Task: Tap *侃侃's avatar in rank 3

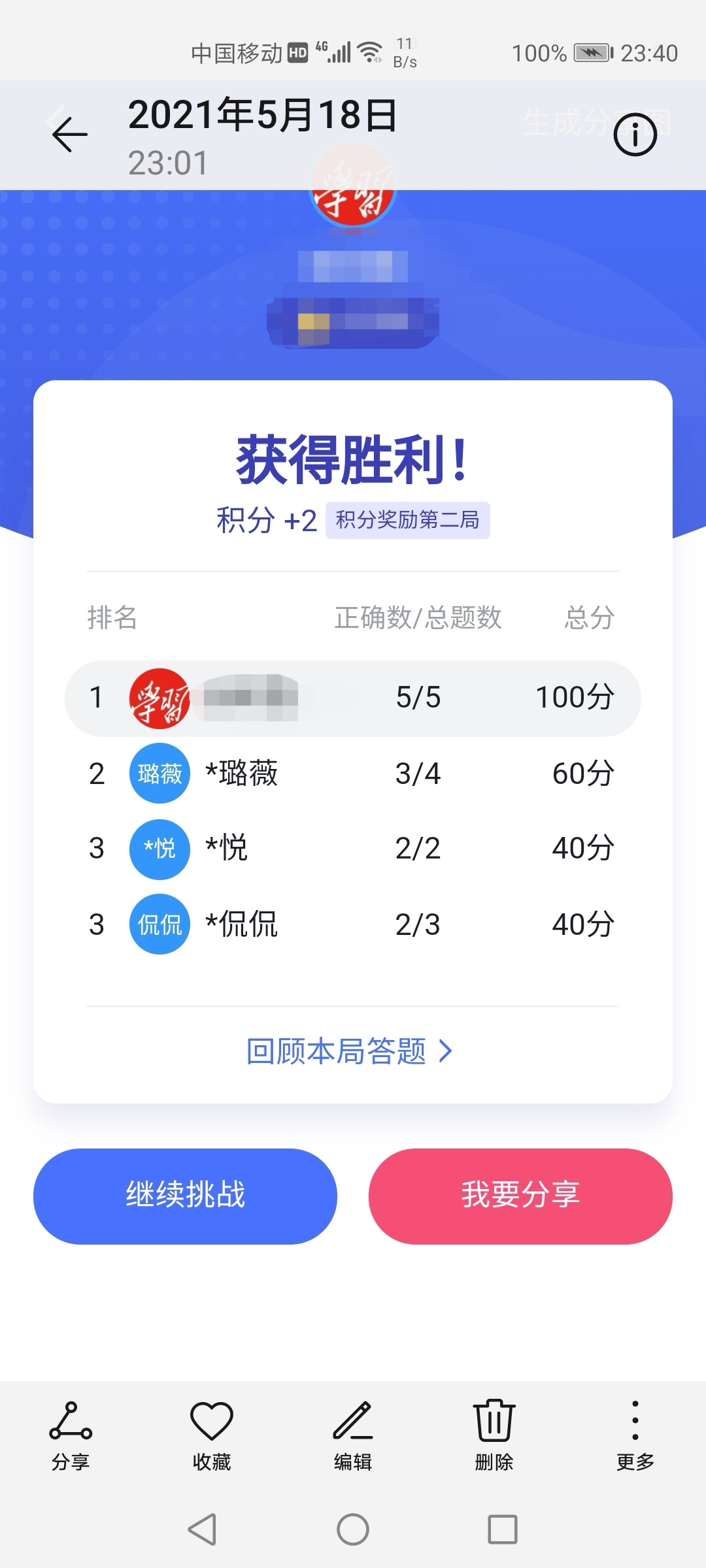Action: click(x=160, y=924)
